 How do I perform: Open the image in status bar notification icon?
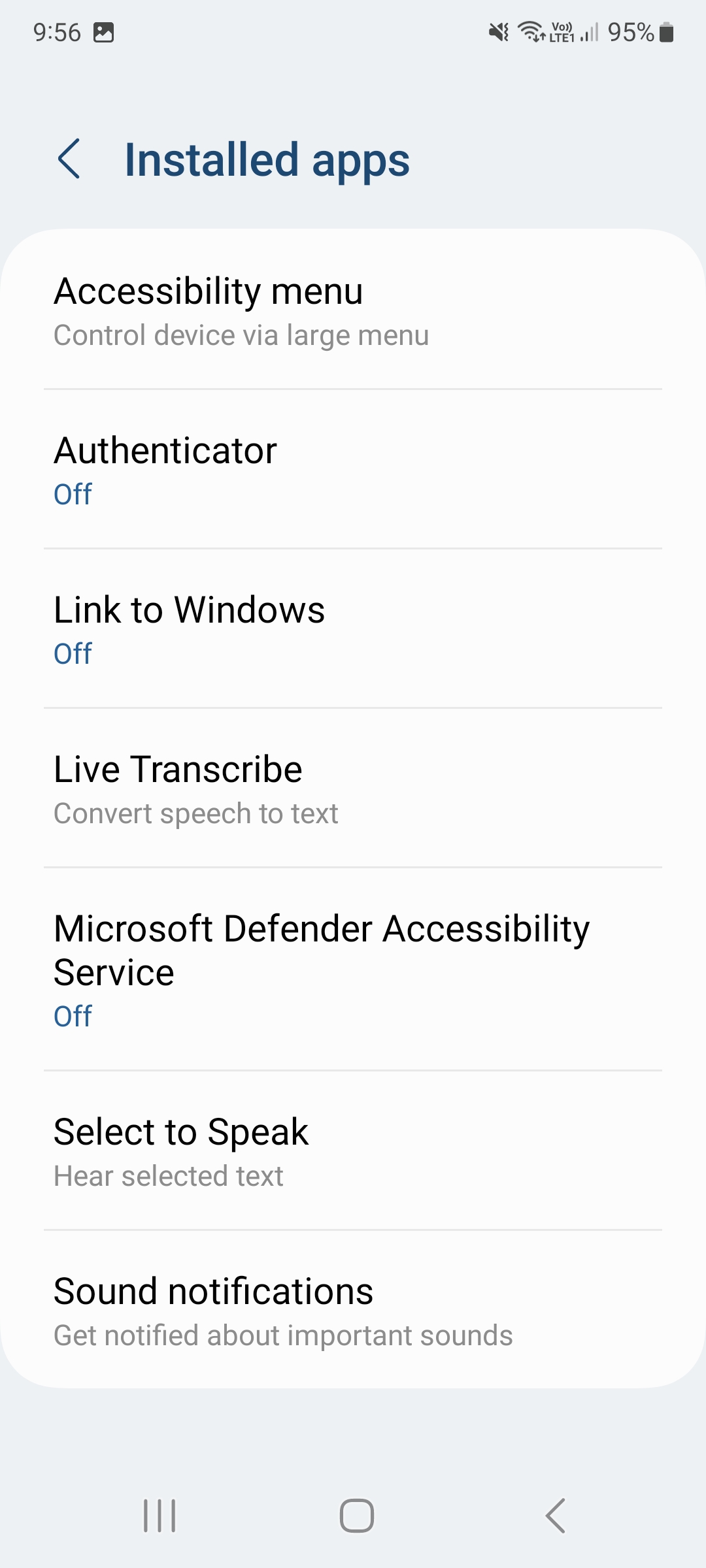point(105,31)
